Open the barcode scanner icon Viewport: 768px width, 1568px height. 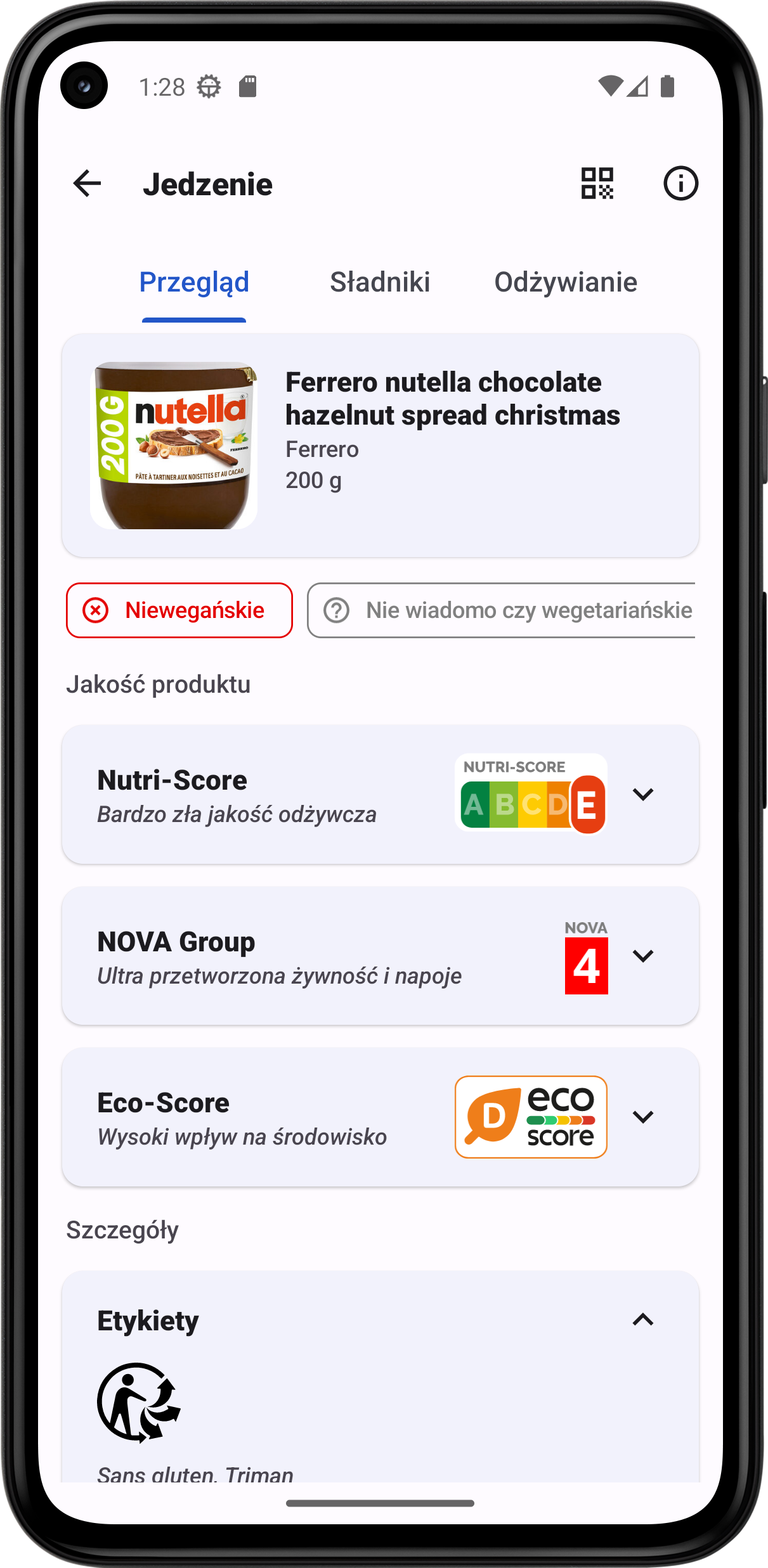coord(597,184)
